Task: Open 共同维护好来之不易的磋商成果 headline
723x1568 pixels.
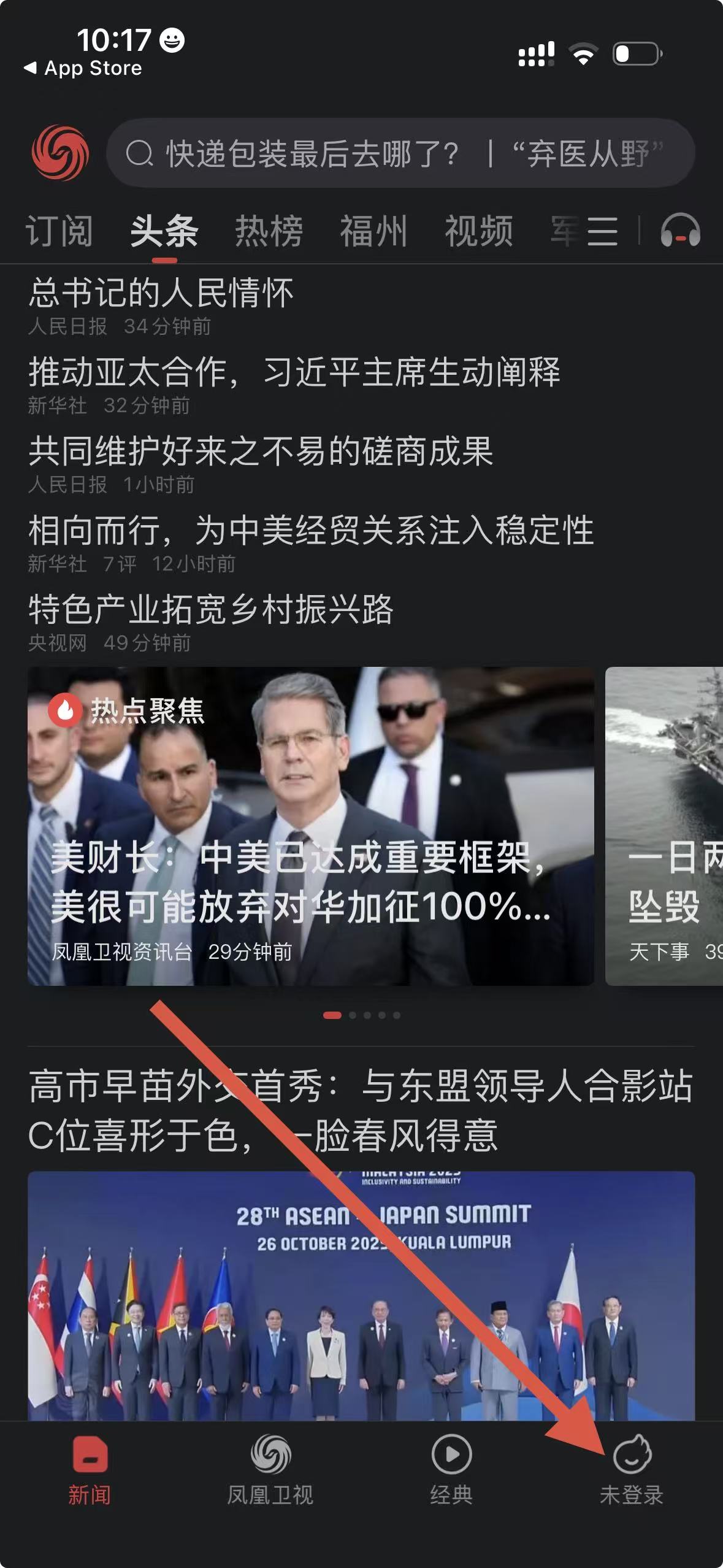Action: tap(261, 451)
